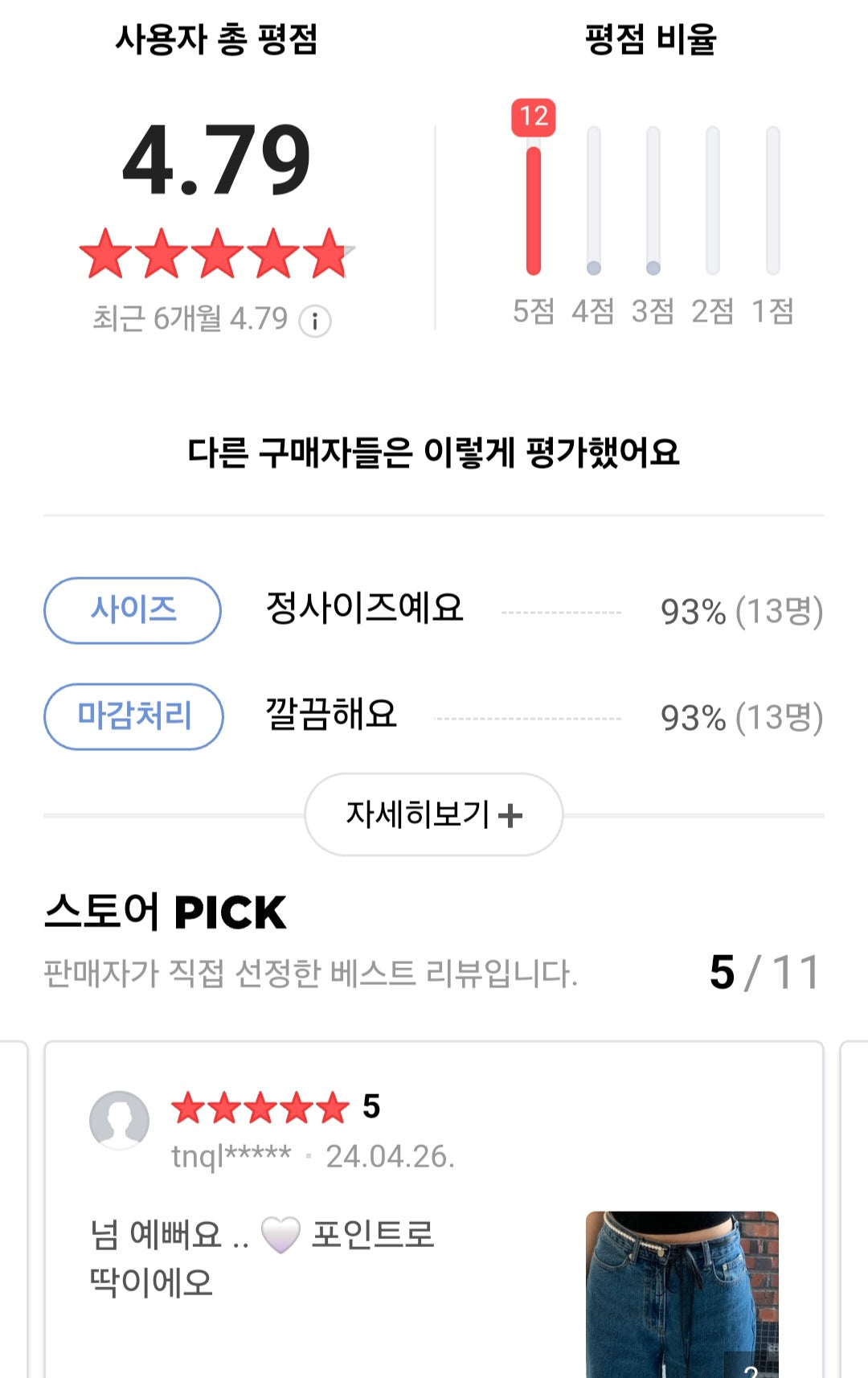Screen dimensions: 868x1378
Task: Open details for the 깔끔해요 93% stat
Action: pos(739,716)
